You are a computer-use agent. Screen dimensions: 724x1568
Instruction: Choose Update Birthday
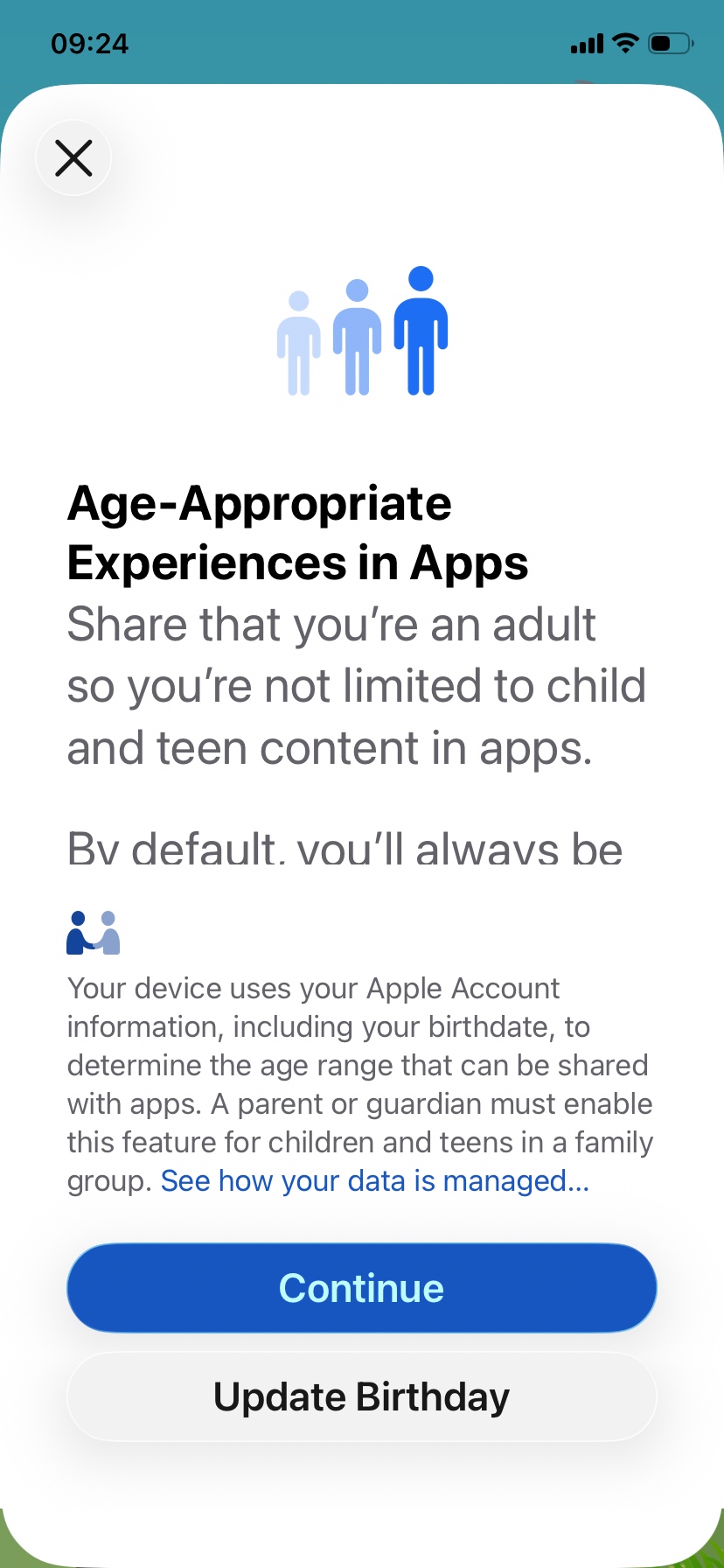(x=361, y=1396)
